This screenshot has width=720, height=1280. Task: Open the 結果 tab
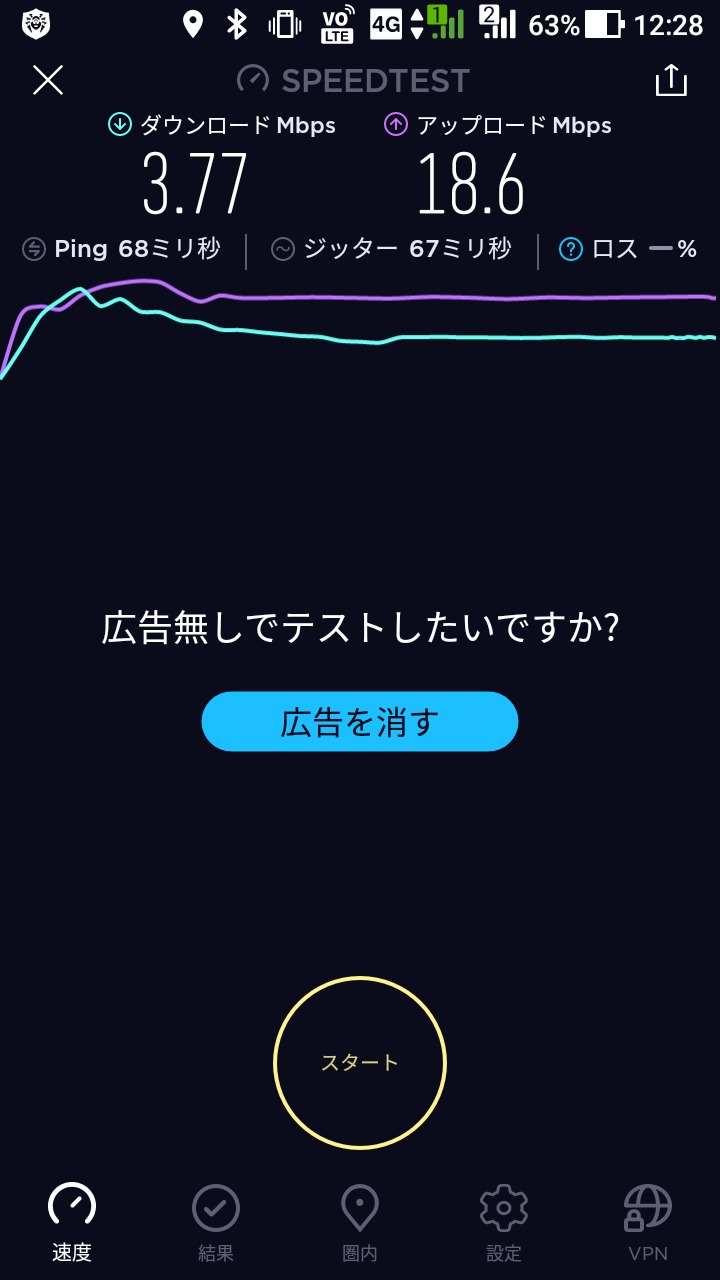pos(216,1221)
